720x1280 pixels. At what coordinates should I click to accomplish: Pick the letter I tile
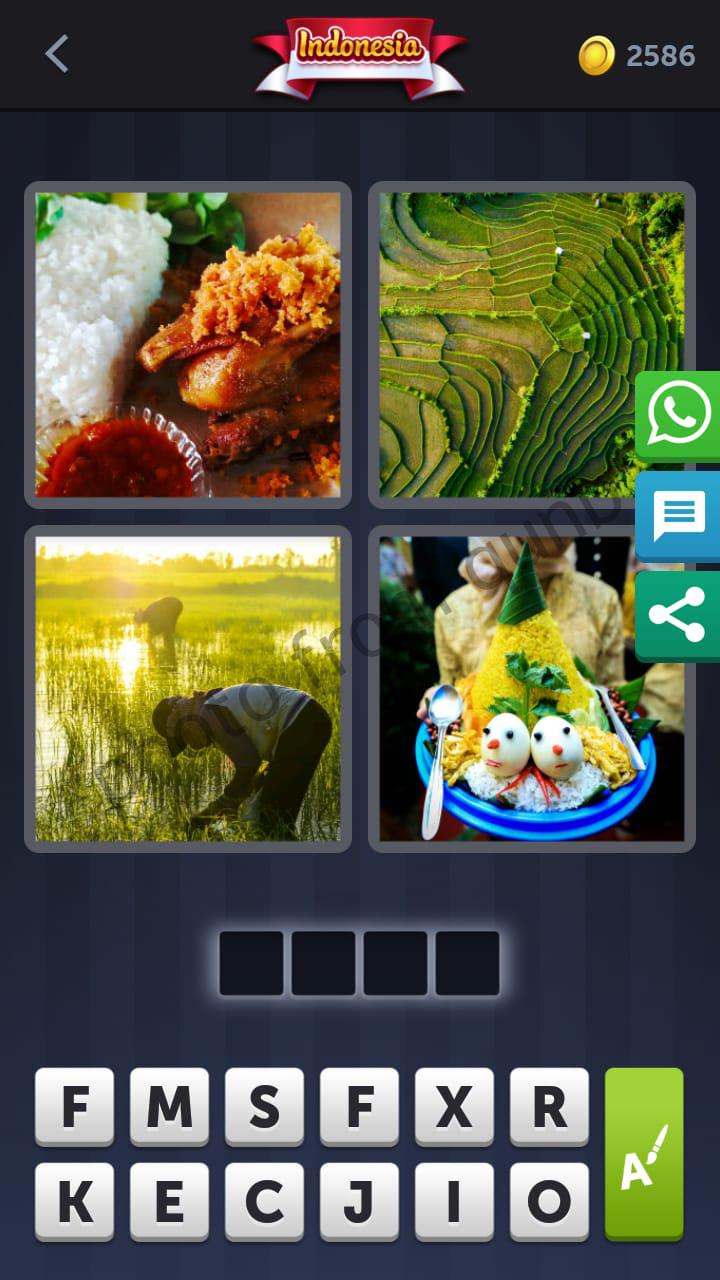pyautogui.click(x=454, y=1202)
